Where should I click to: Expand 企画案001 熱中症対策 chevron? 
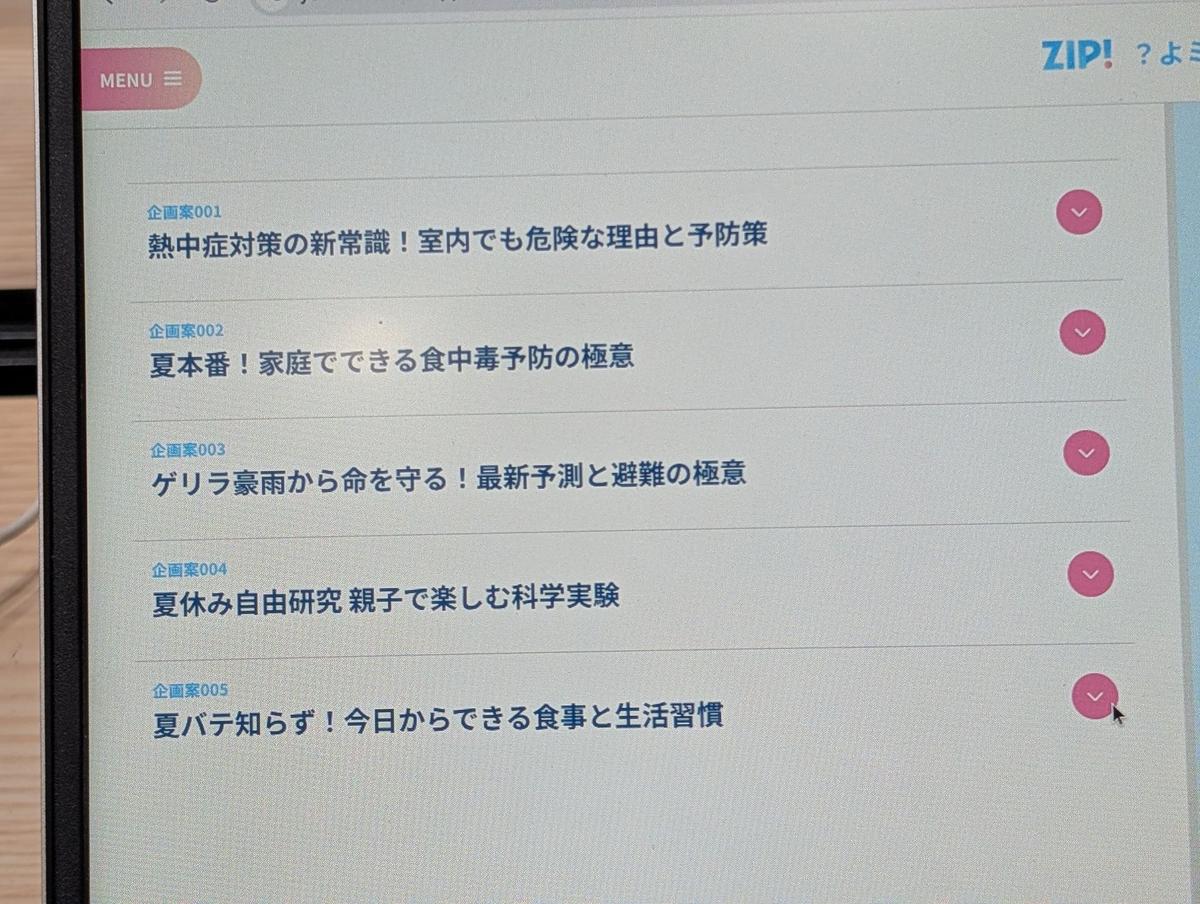click(x=1079, y=212)
